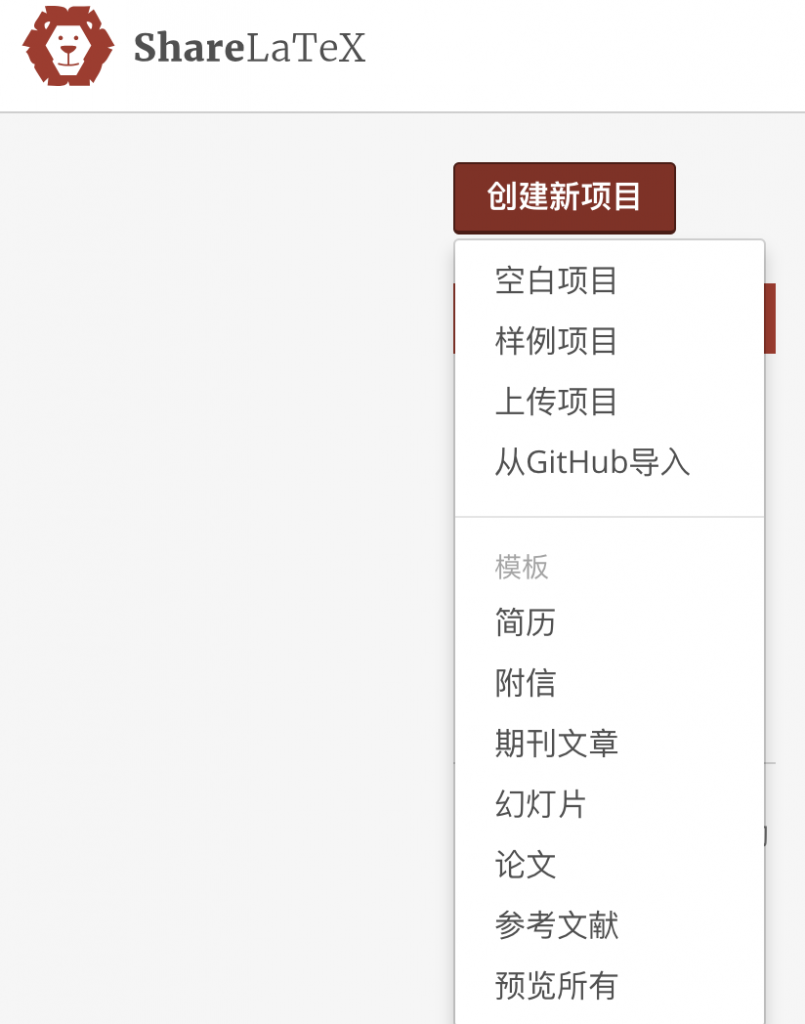Screen dimensions: 805x1024
Task: Select the 幻灯片 template
Action: 540,804
